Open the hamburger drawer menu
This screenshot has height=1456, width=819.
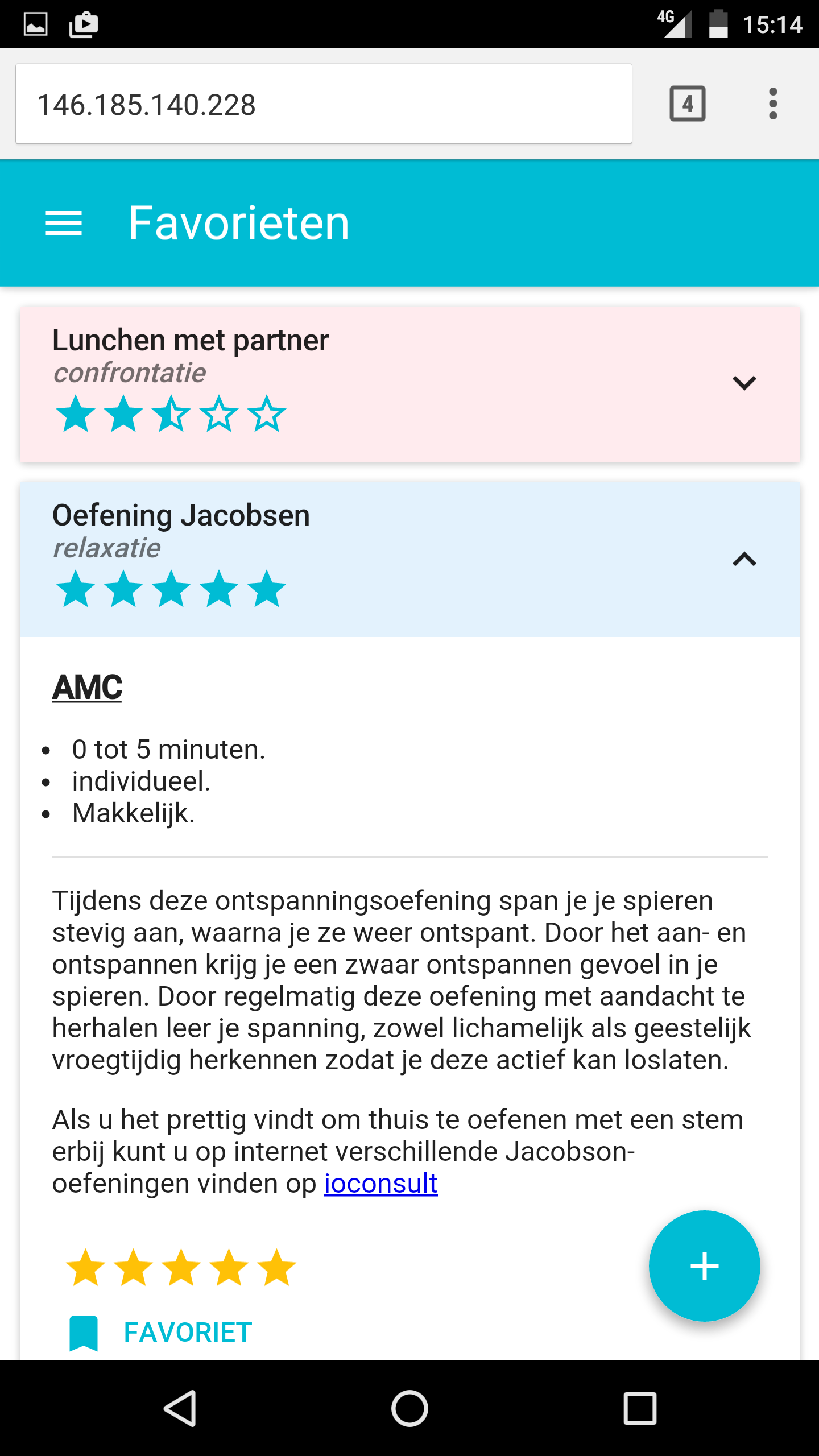(x=64, y=223)
